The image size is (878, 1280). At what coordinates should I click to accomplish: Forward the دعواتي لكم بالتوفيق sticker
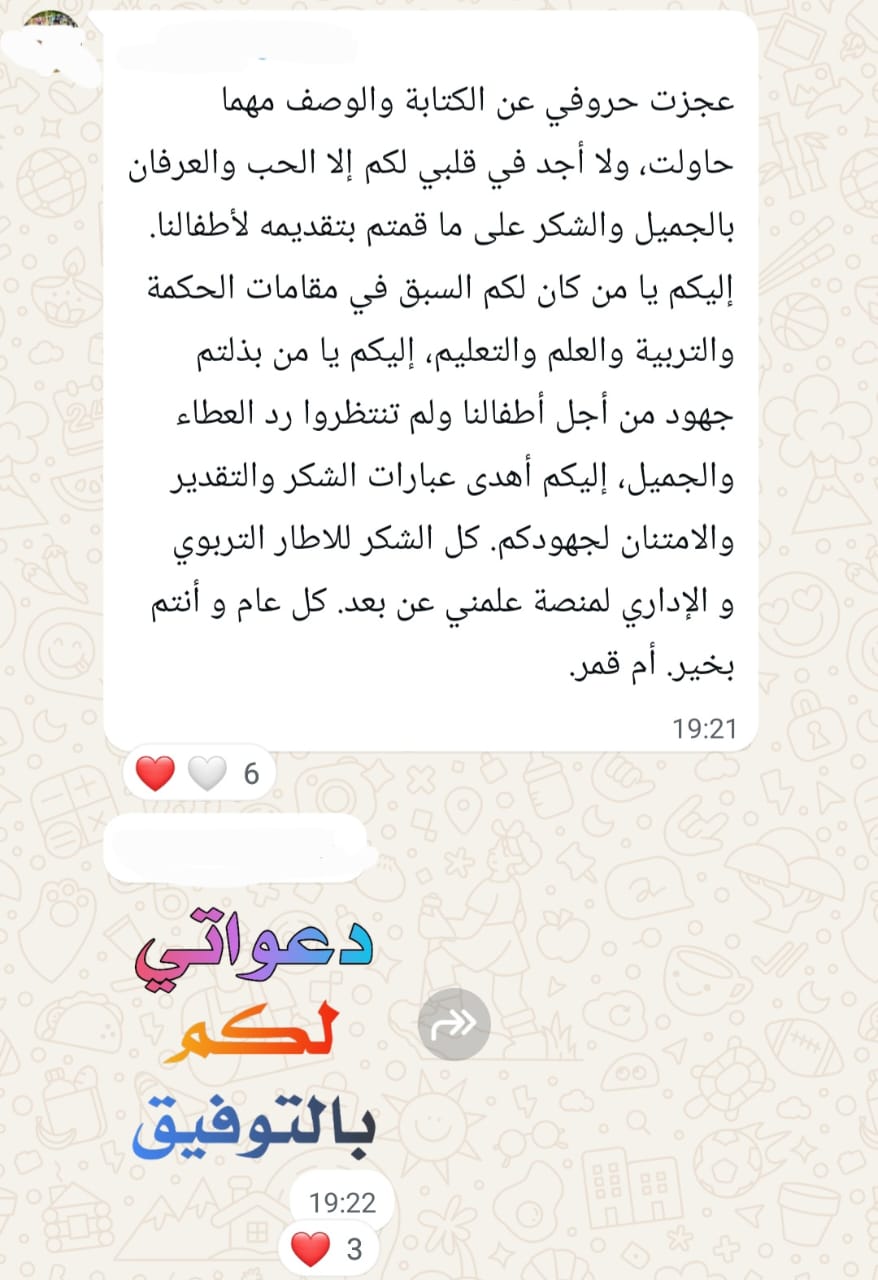(453, 1024)
